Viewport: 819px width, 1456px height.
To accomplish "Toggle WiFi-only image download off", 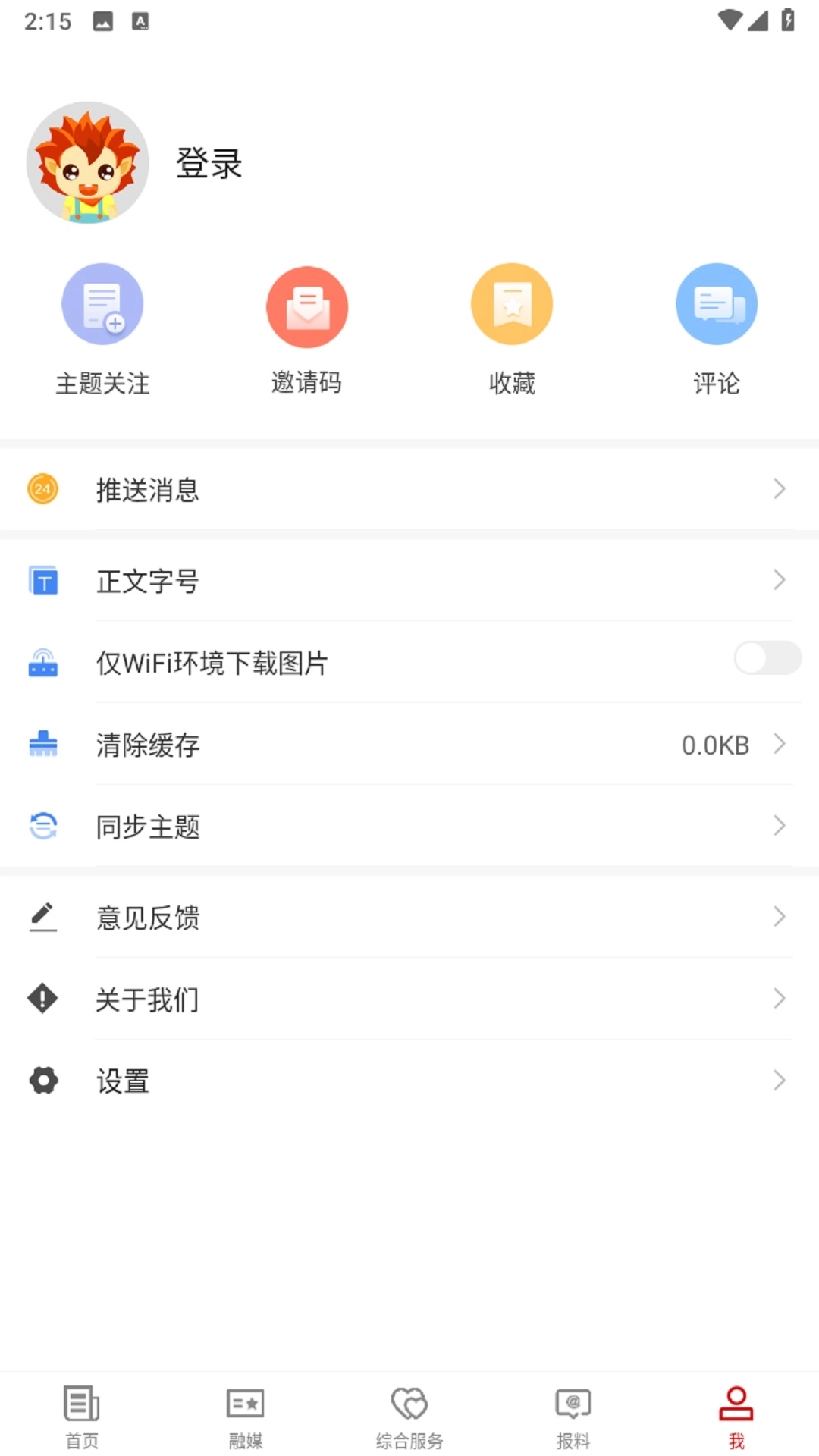I will click(767, 658).
